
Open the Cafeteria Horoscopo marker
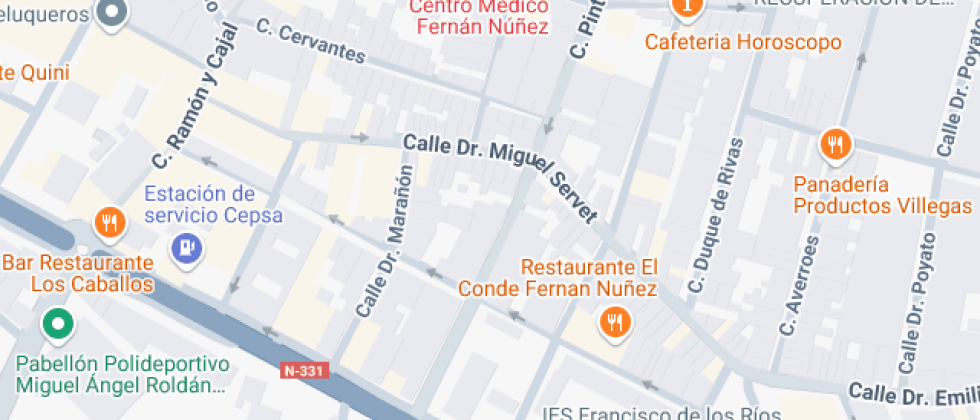(687, 6)
